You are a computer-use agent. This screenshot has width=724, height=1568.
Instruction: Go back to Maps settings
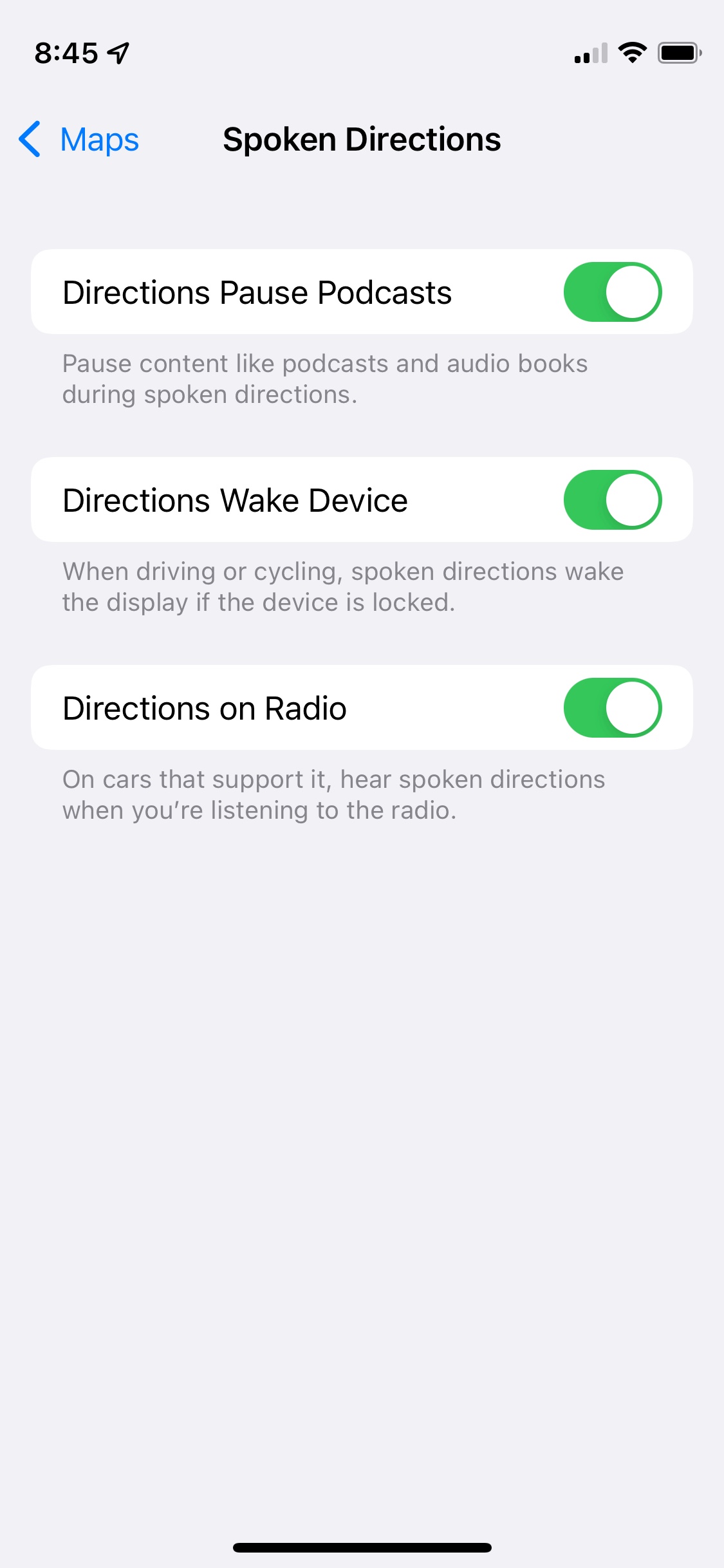(x=80, y=140)
